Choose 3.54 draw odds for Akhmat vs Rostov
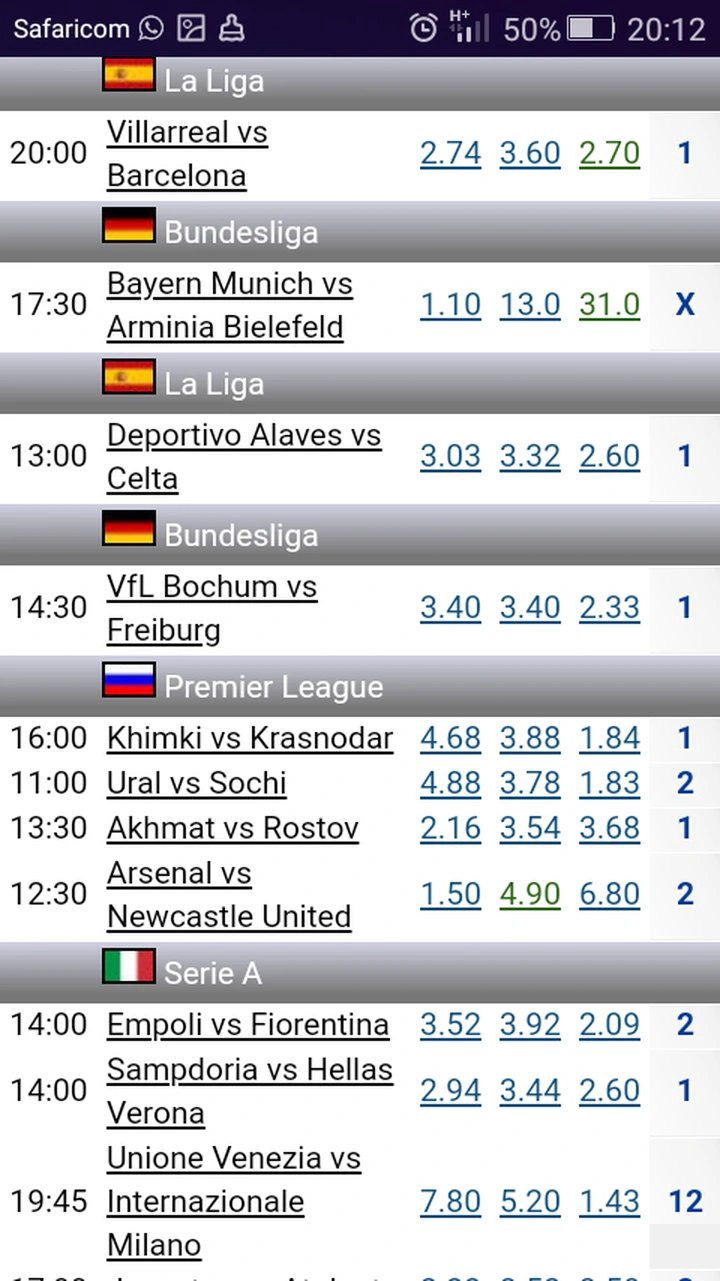The image size is (720, 1281). coord(530,828)
